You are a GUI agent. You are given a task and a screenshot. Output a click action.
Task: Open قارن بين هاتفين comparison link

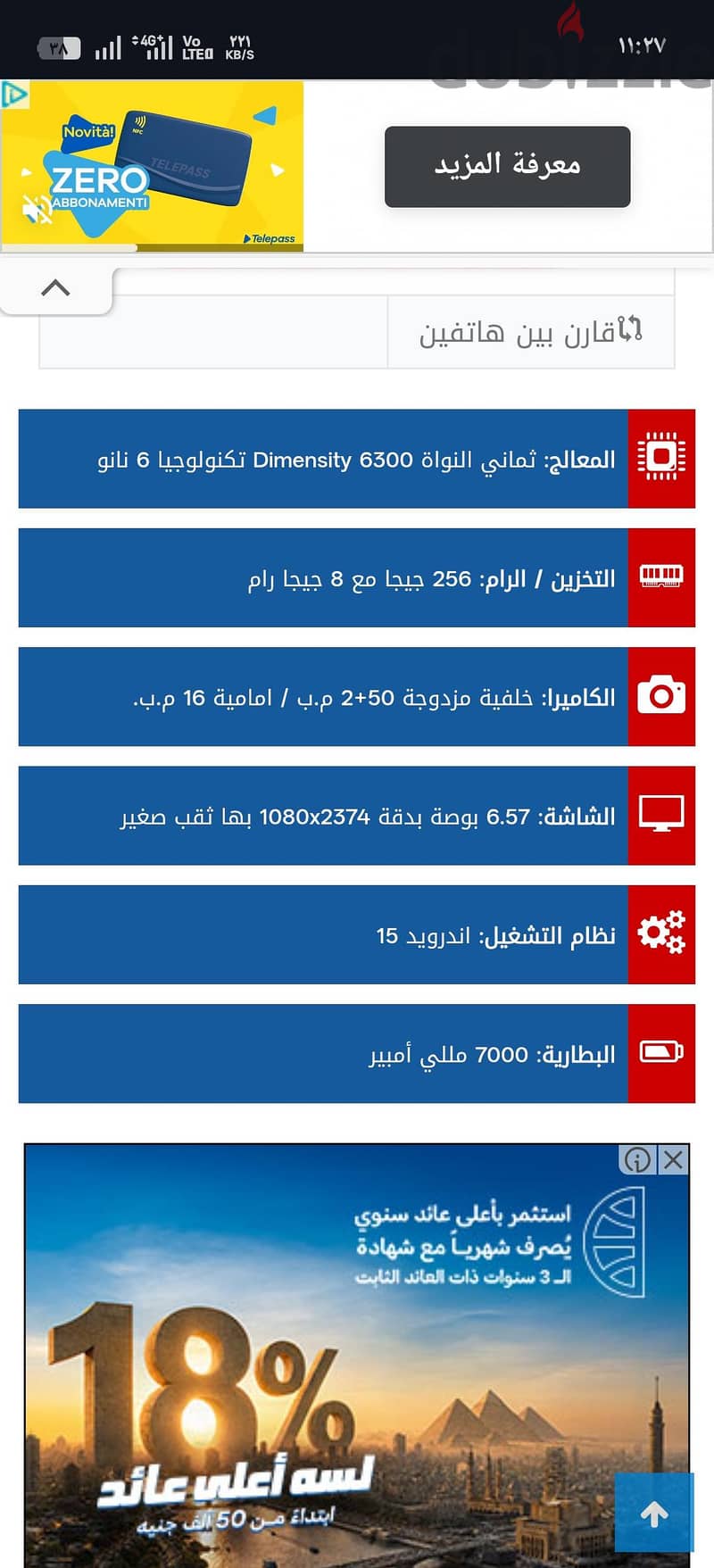tap(531, 332)
